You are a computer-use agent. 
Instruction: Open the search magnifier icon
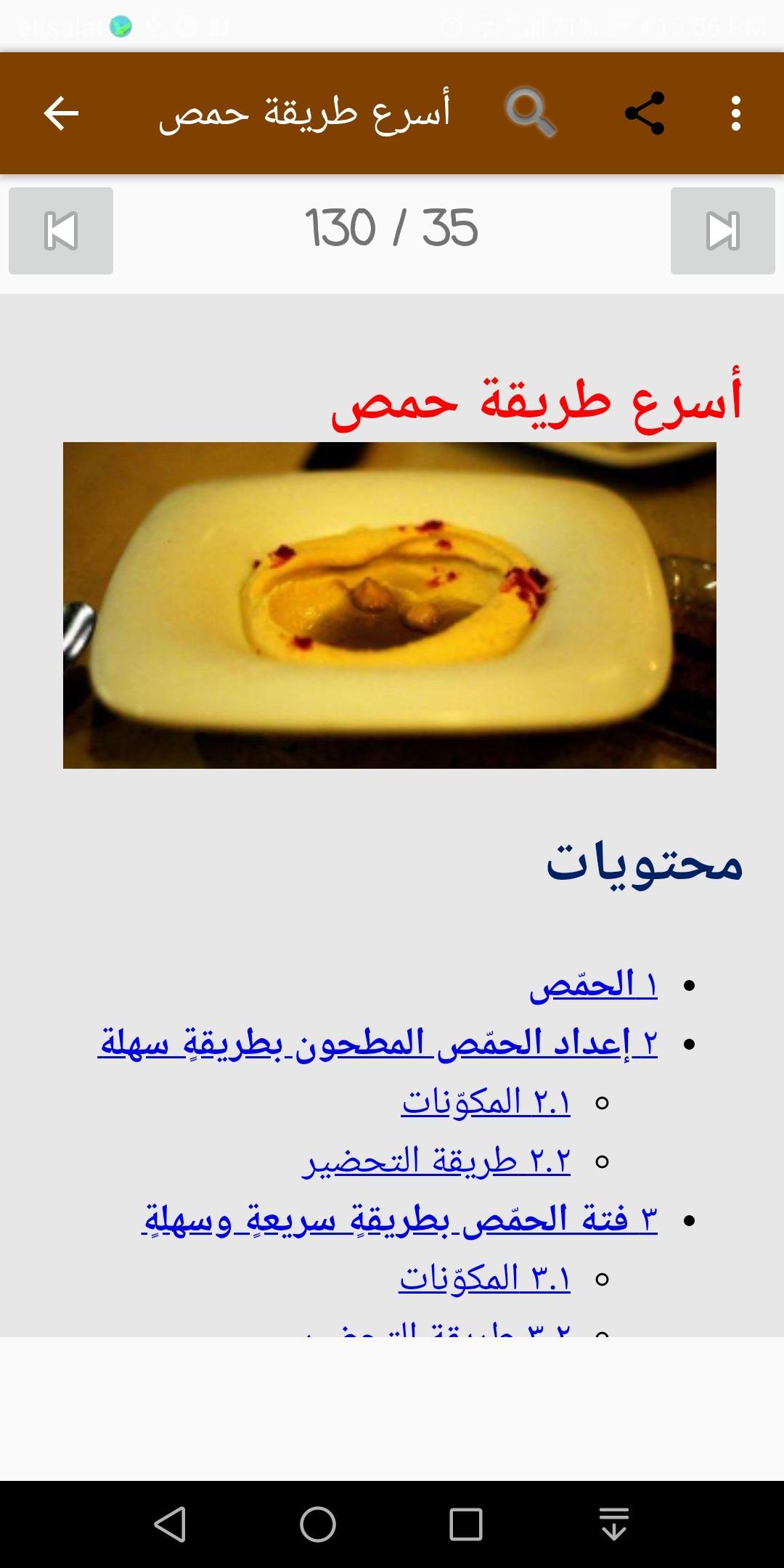click(531, 113)
